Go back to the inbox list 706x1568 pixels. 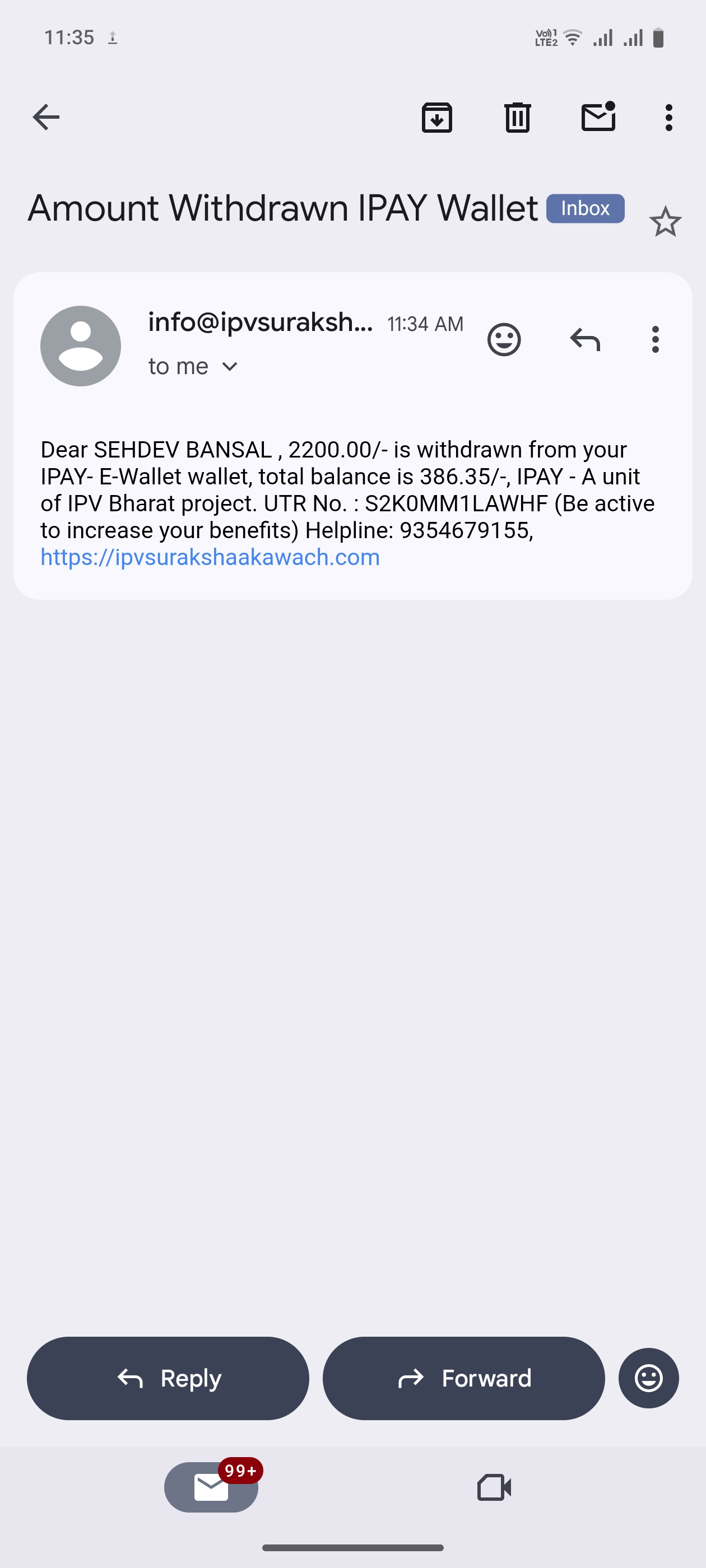[x=47, y=117]
